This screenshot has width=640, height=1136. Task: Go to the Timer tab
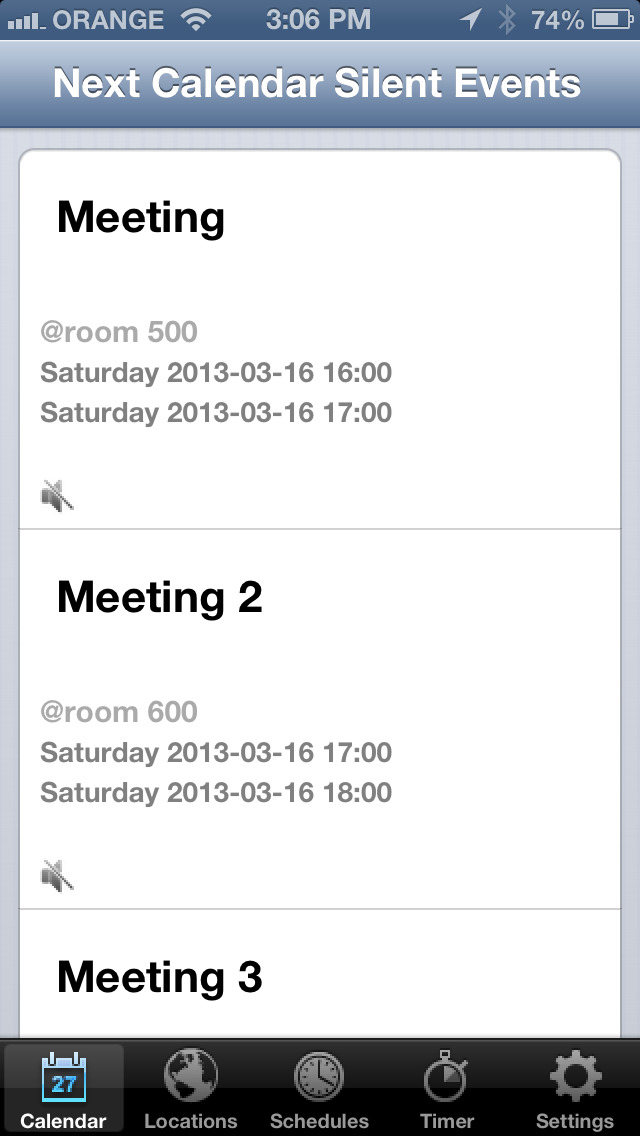tap(447, 1090)
